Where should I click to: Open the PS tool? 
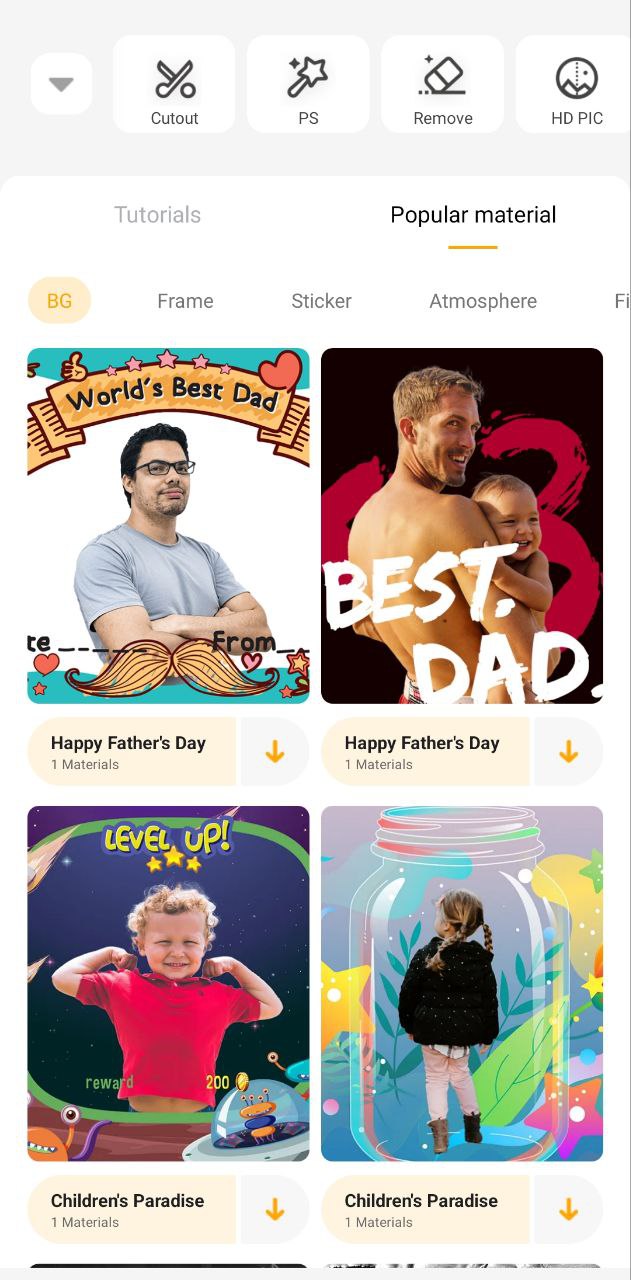pos(308,85)
